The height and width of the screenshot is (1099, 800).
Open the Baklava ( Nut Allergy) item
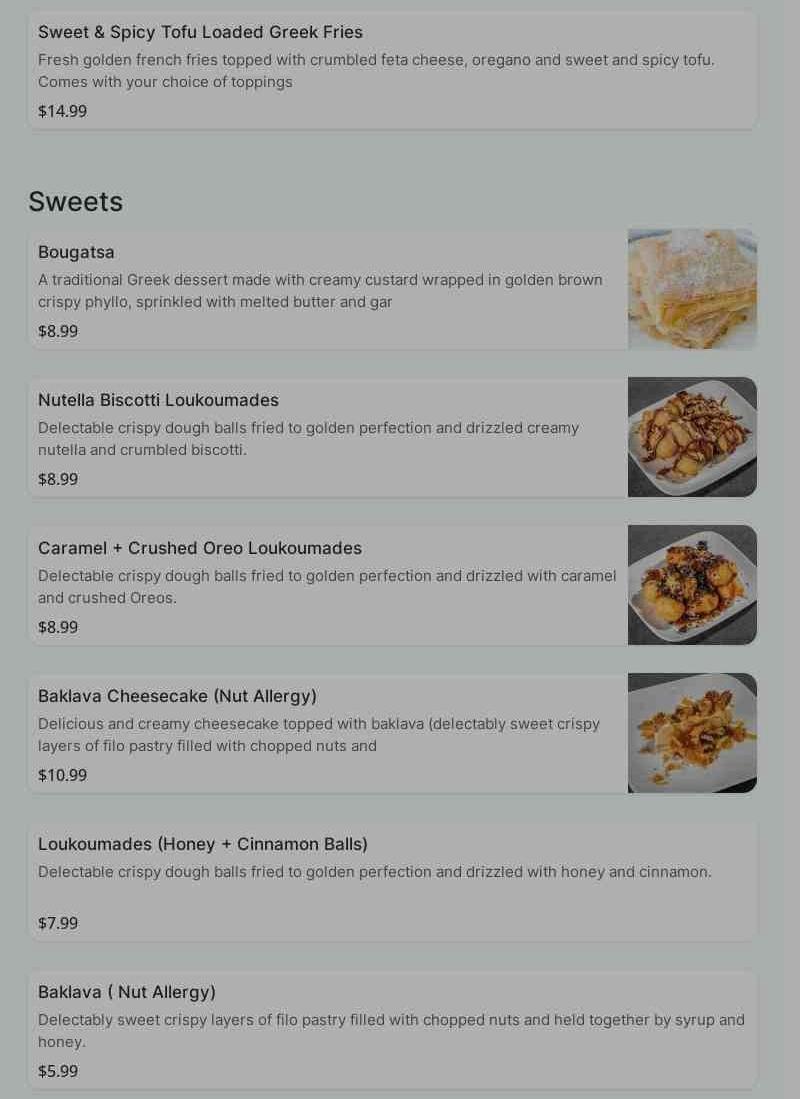[390, 1030]
